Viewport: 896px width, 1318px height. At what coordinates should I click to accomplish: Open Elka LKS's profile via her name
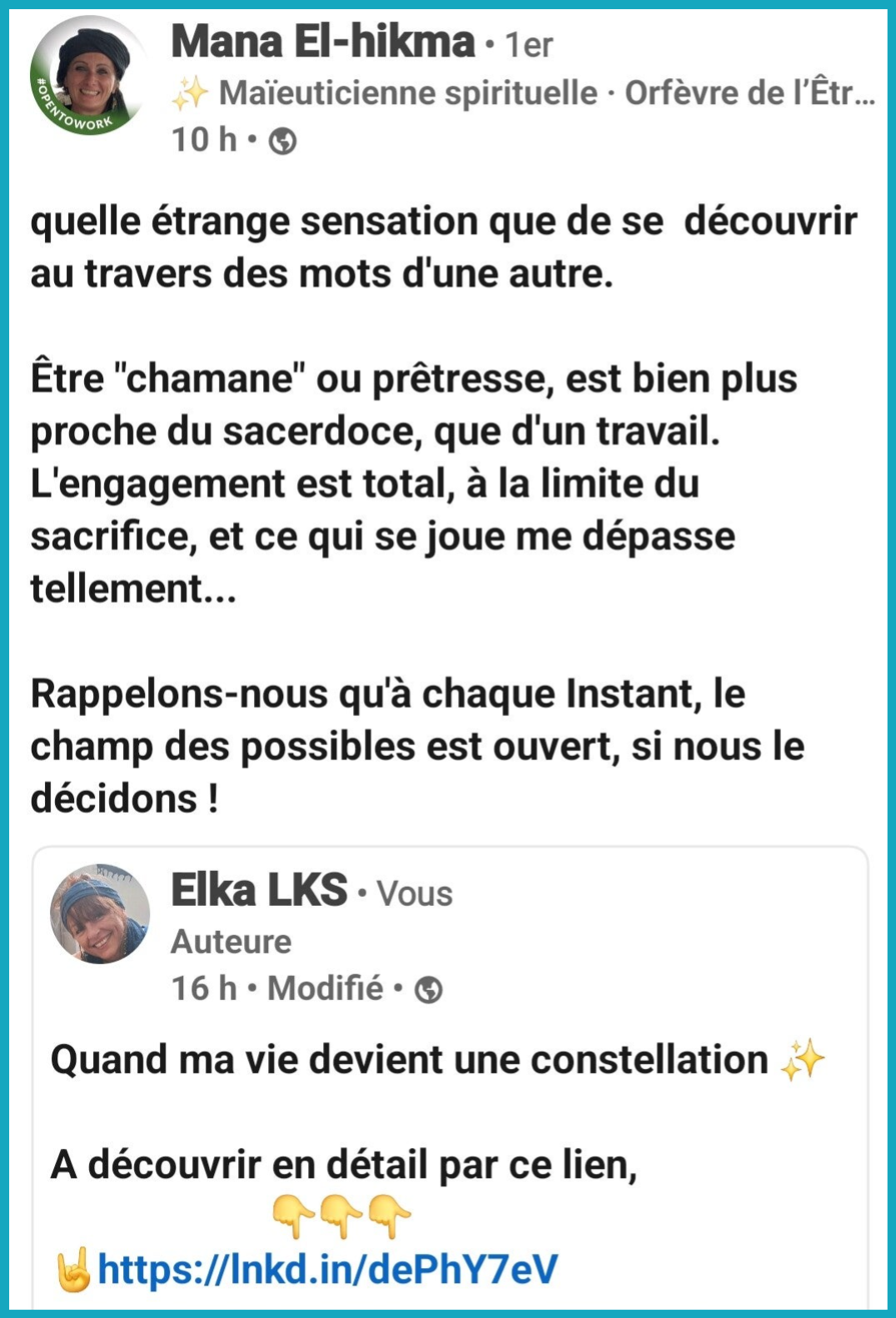(x=258, y=892)
